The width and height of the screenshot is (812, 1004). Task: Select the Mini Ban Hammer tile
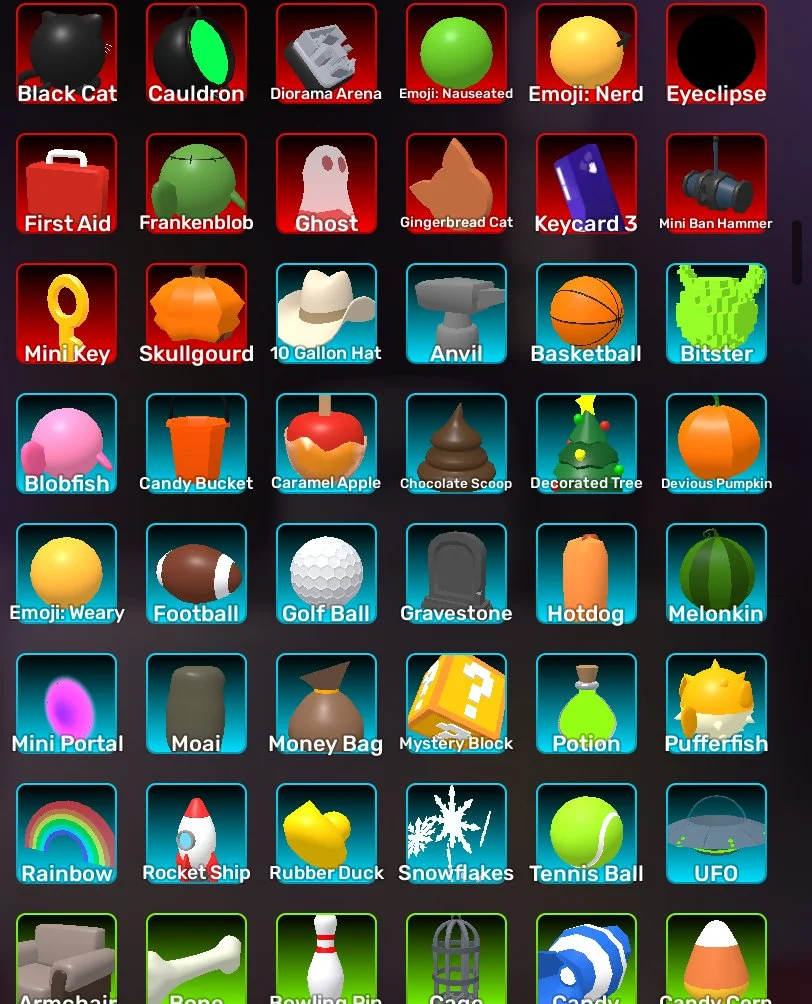(717, 184)
